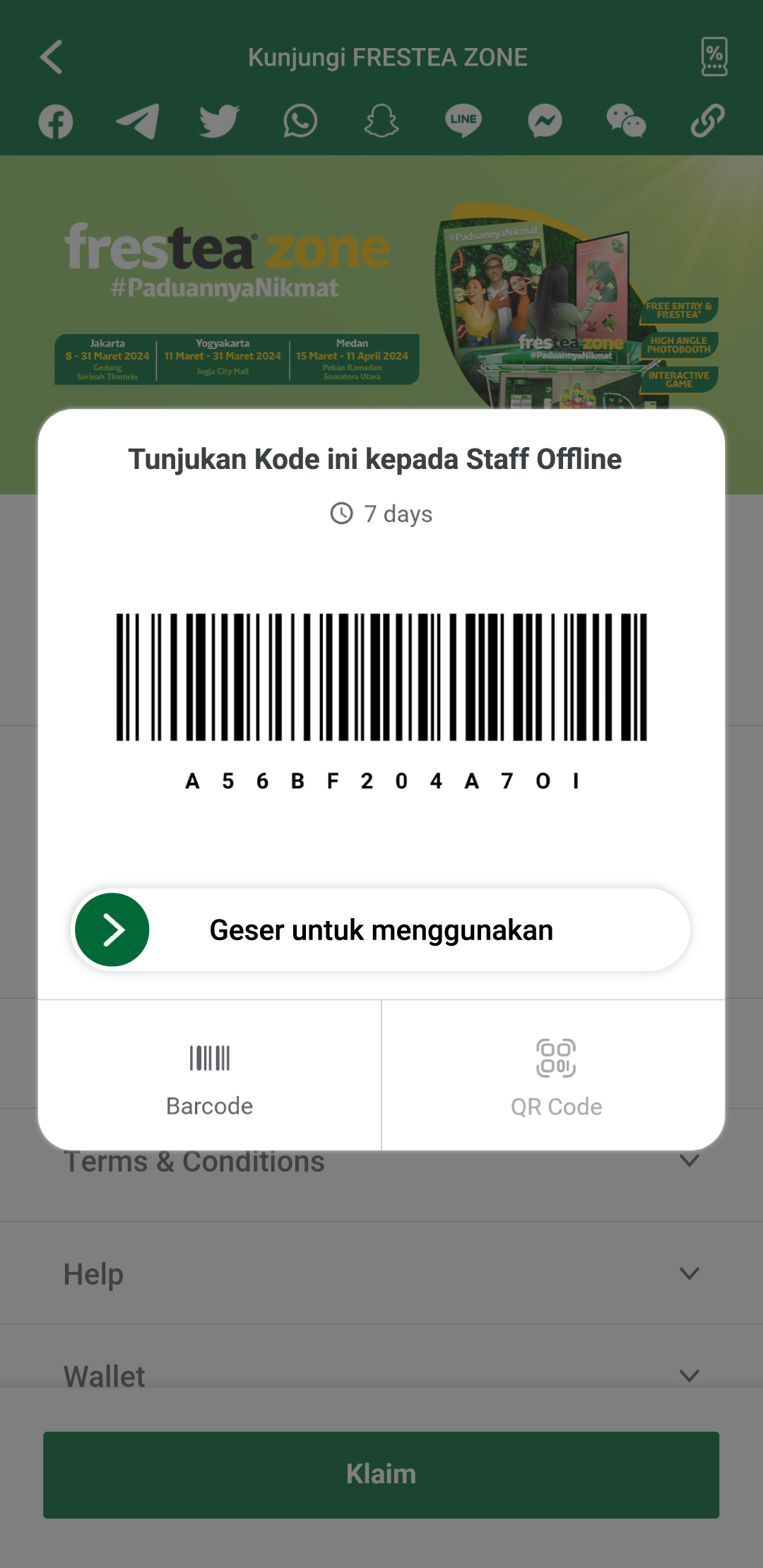Share on Snapchat
The height and width of the screenshot is (1568, 763).
point(381,121)
